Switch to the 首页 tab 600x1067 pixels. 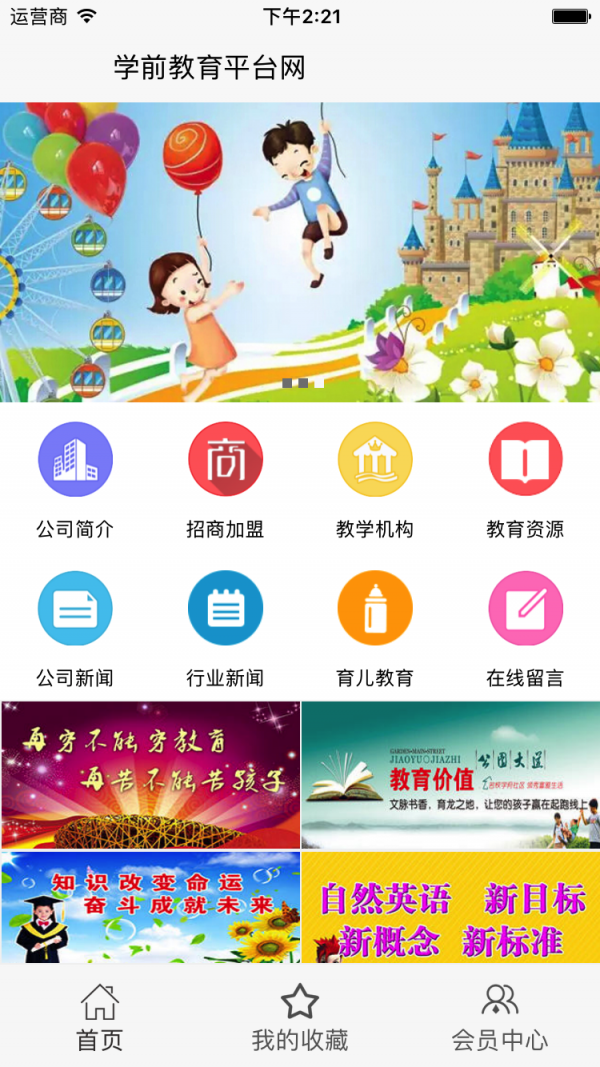point(100,1016)
